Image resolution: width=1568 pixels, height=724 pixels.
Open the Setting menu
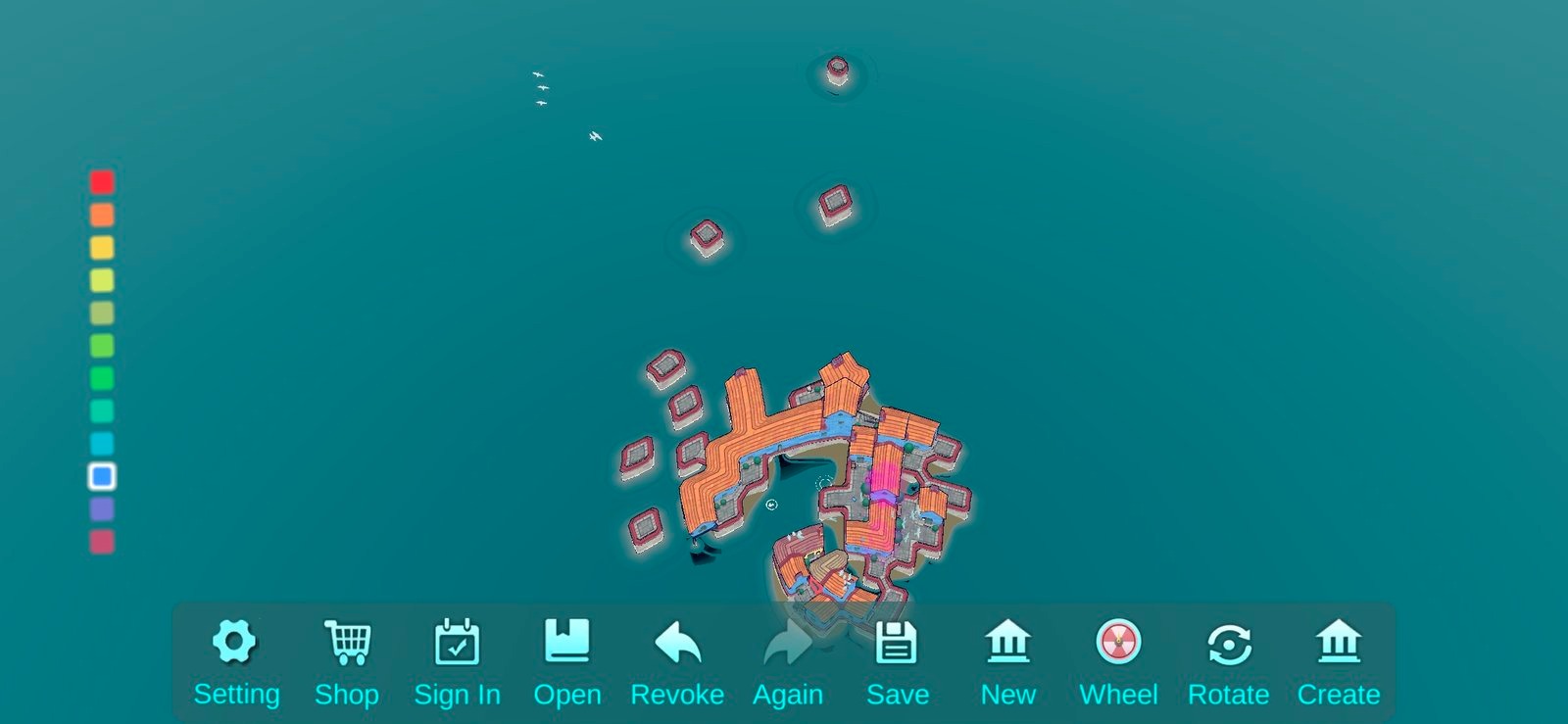point(235,663)
